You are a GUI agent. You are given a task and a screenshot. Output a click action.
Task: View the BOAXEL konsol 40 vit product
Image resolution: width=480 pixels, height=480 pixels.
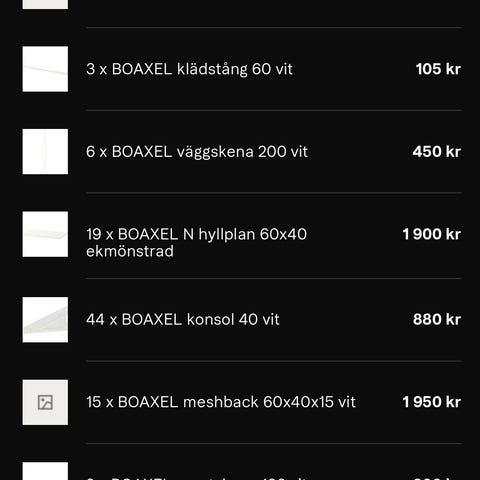[242, 320]
